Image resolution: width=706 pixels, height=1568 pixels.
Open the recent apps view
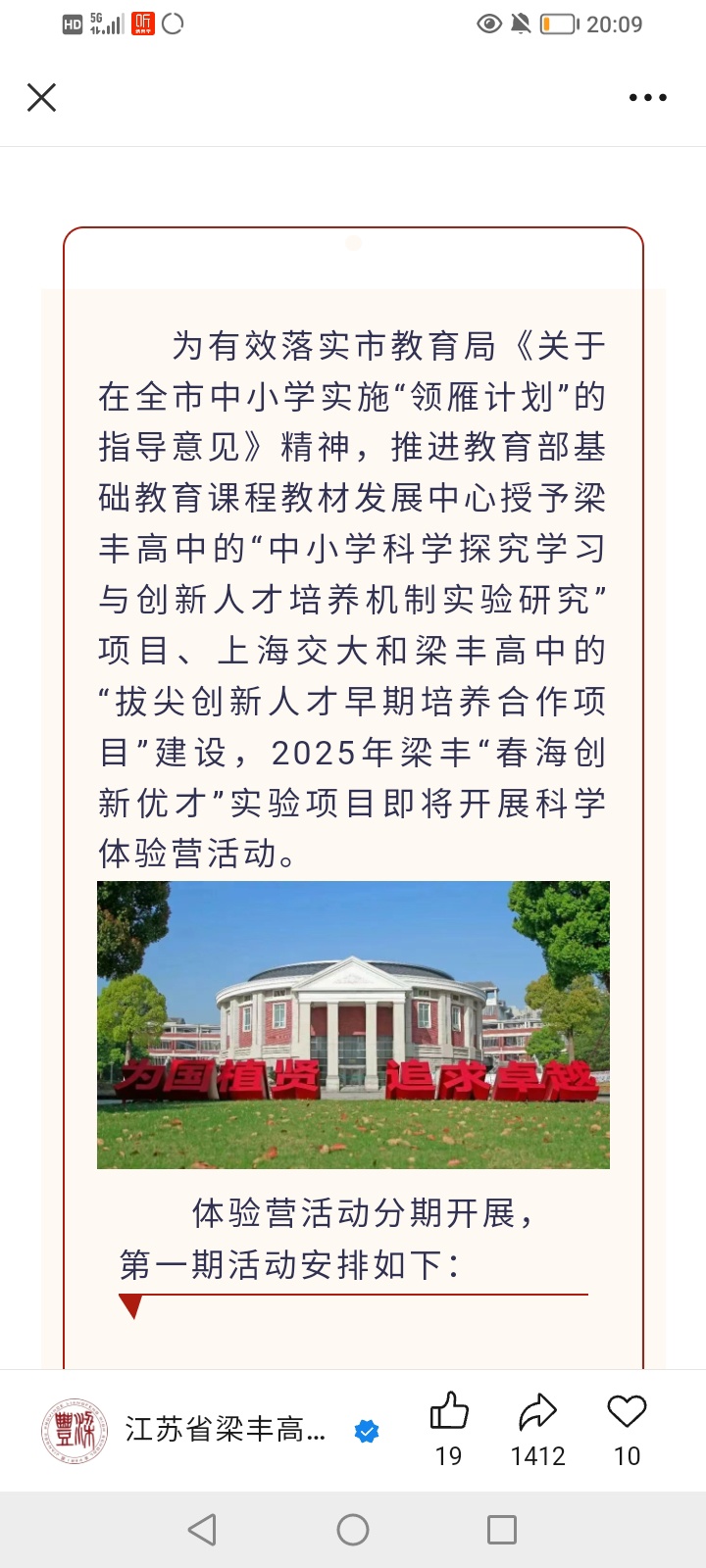[502, 1530]
